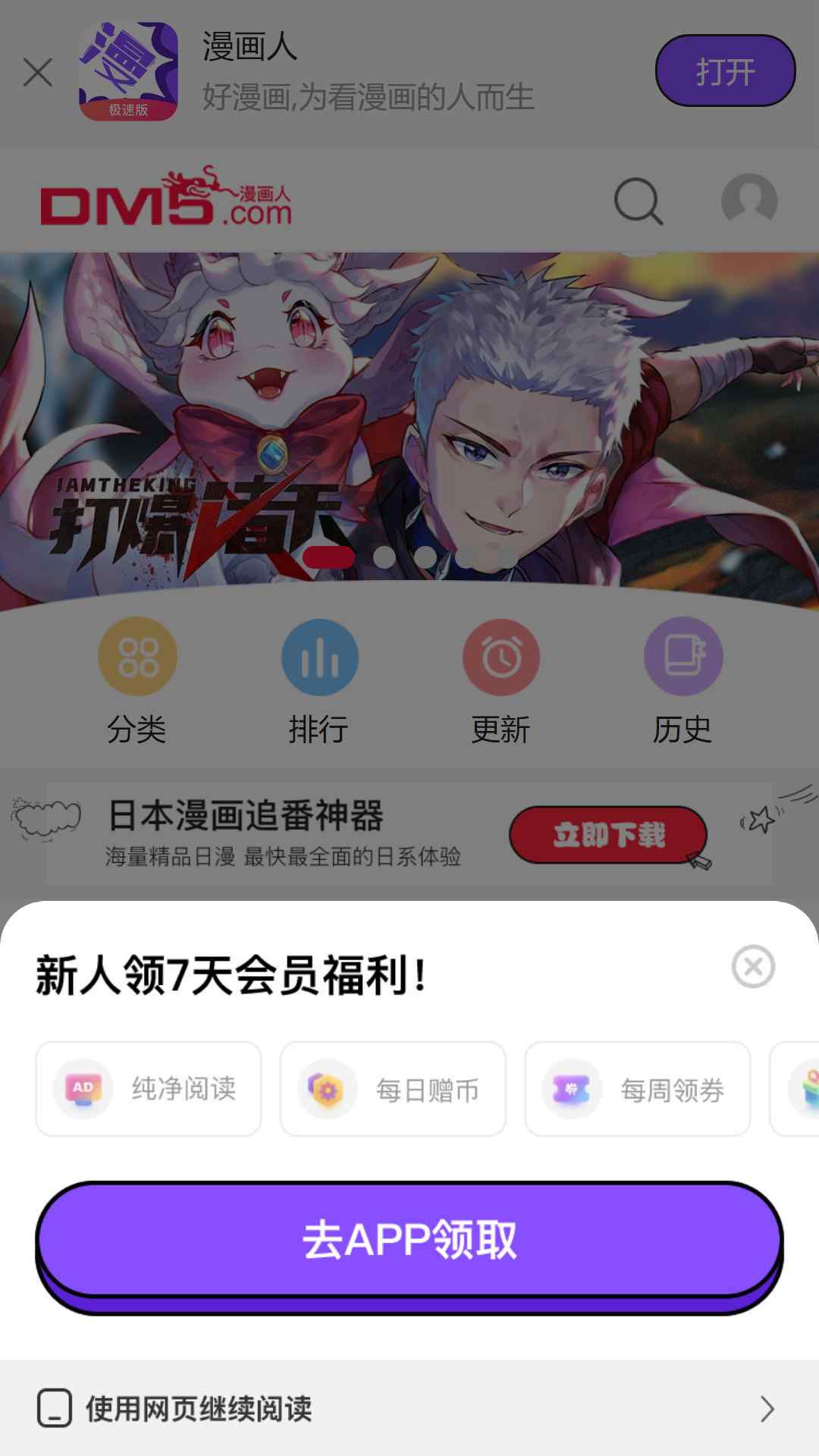Dismiss the 漫画人 app banner

pos(38,73)
